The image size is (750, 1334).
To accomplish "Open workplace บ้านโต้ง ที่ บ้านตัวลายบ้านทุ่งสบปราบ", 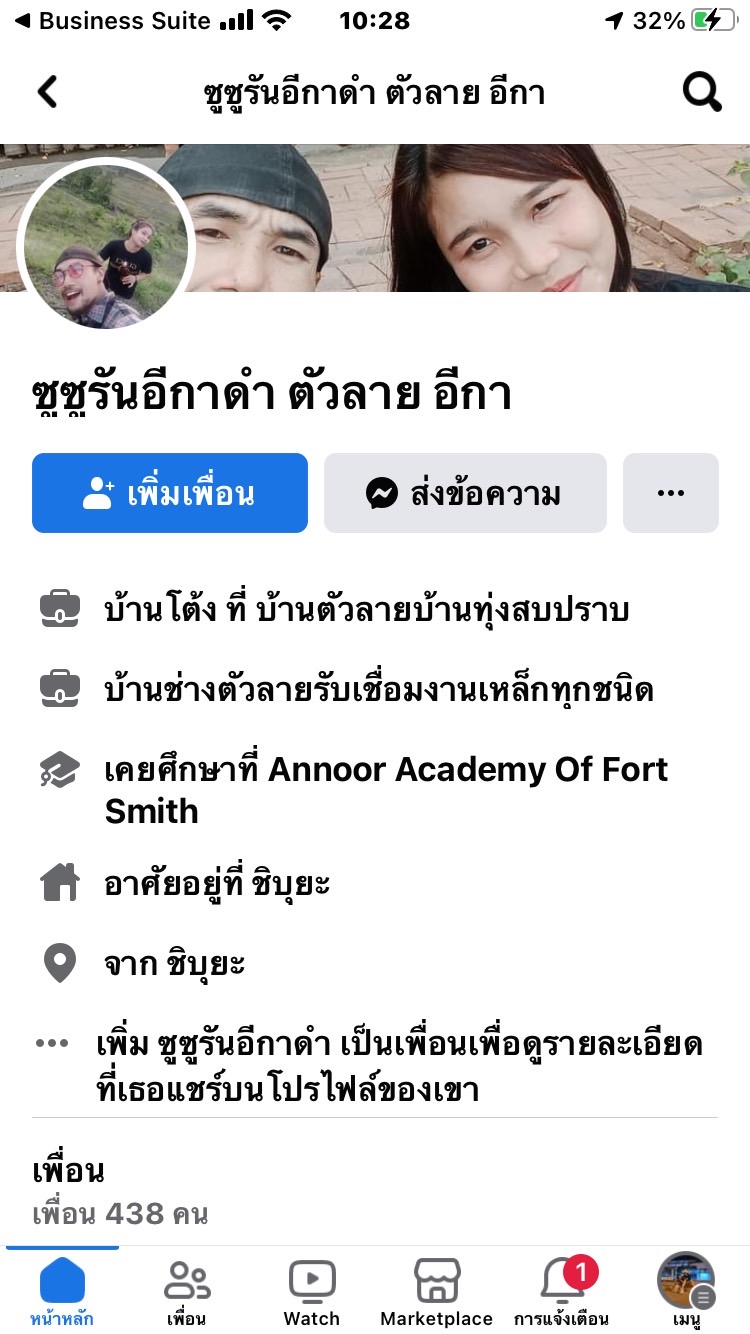I will tap(366, 609).
